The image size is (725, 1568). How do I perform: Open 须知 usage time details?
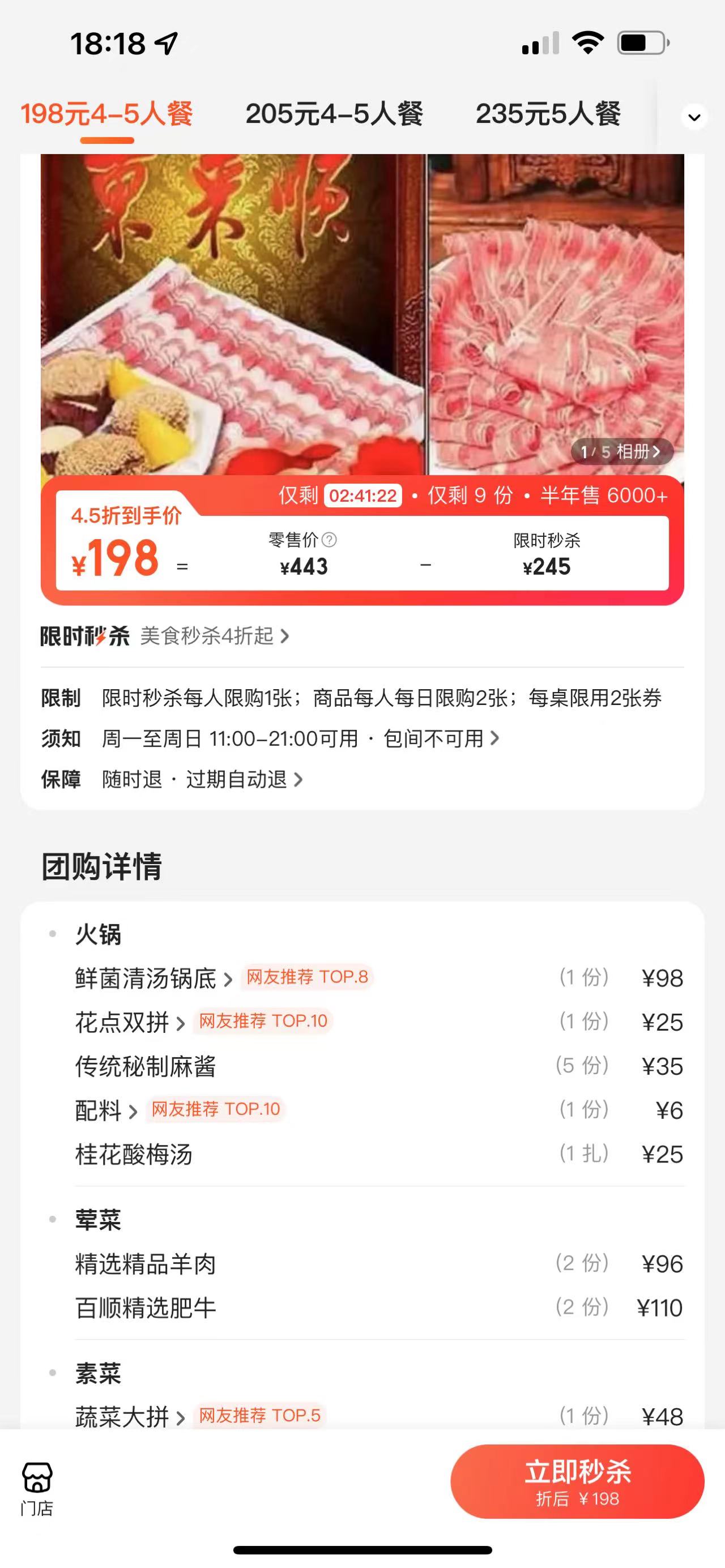(301, 738)
